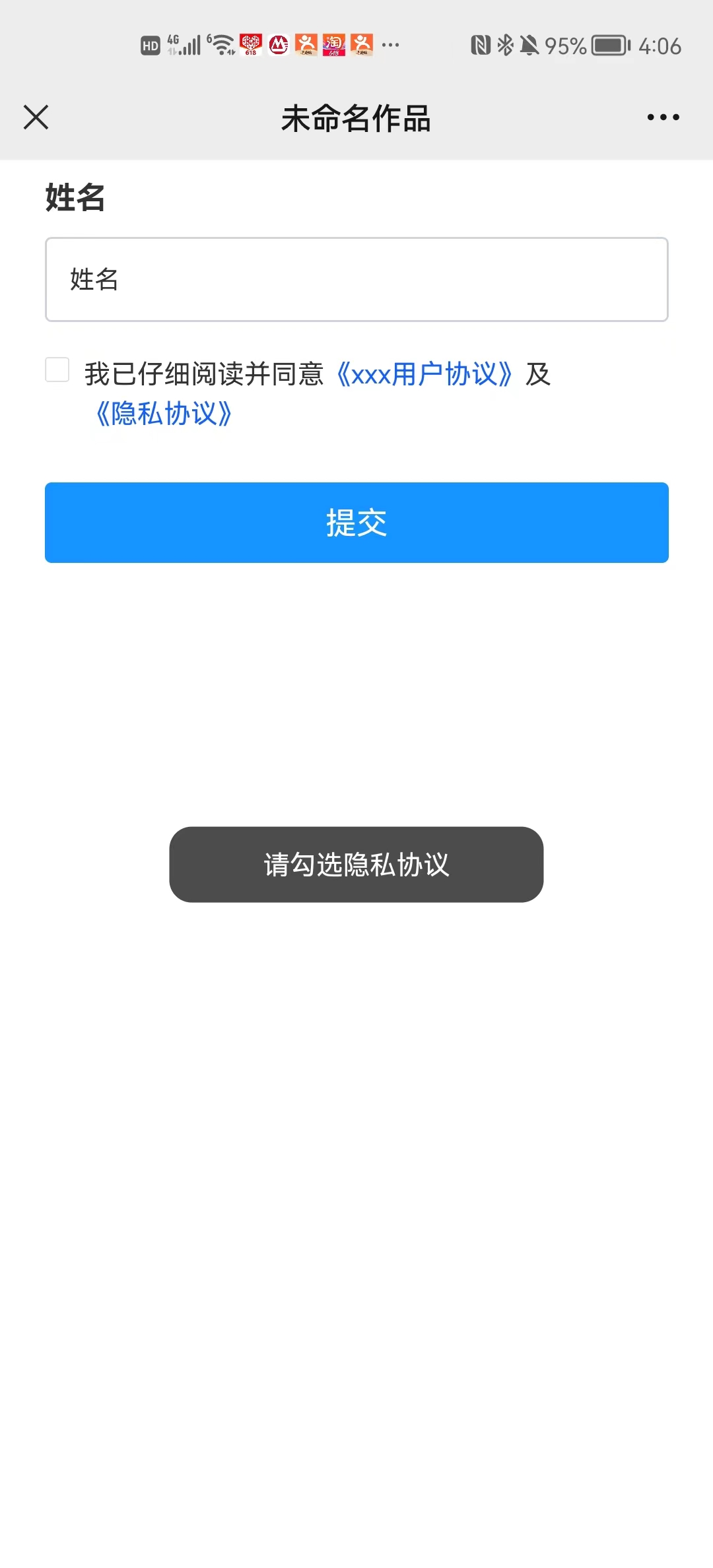Open the three-dot overflow menu

[663, 117]
